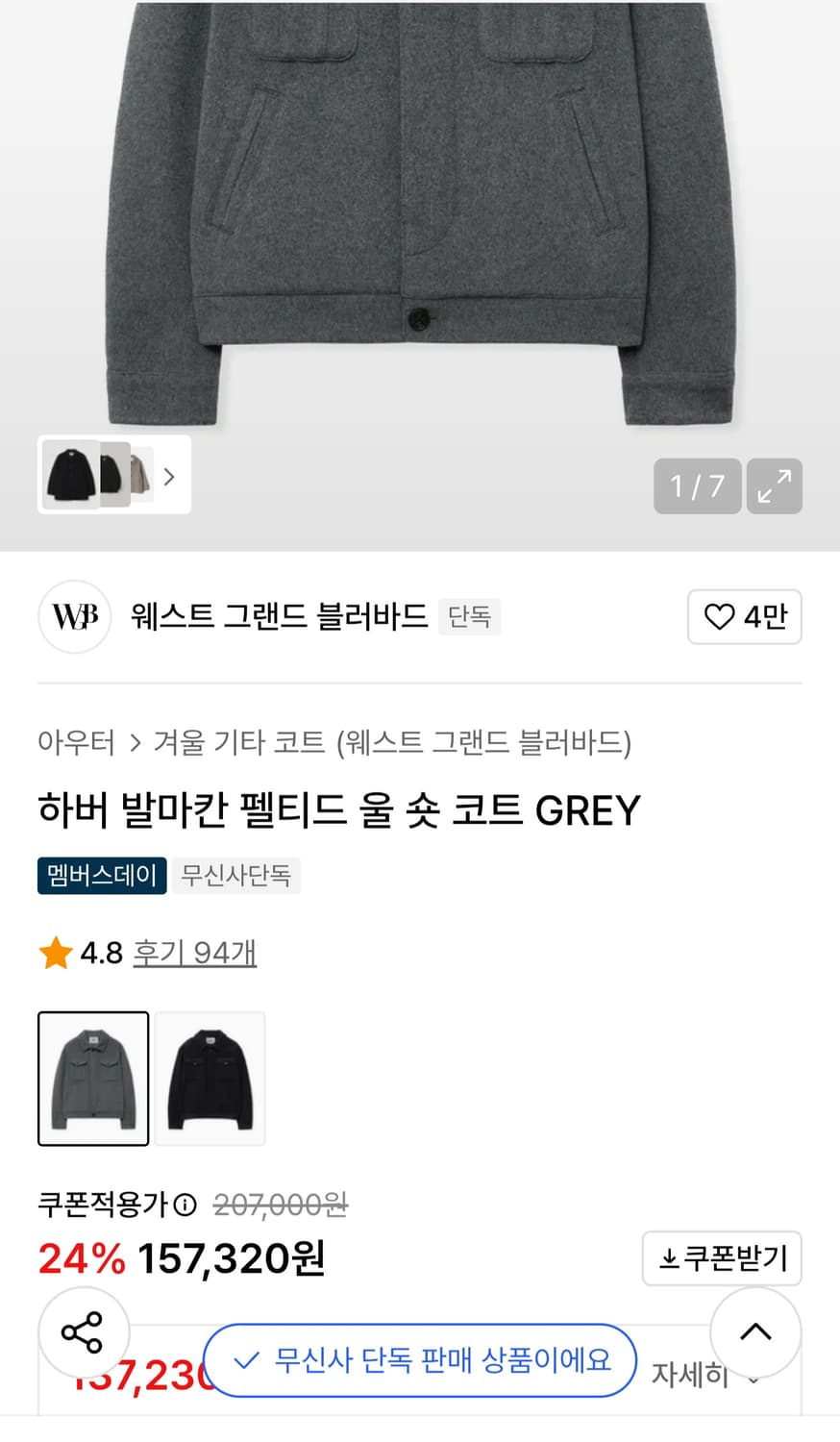Tap the info icon next to 쿠폰적용가

tap(183, 1206)
